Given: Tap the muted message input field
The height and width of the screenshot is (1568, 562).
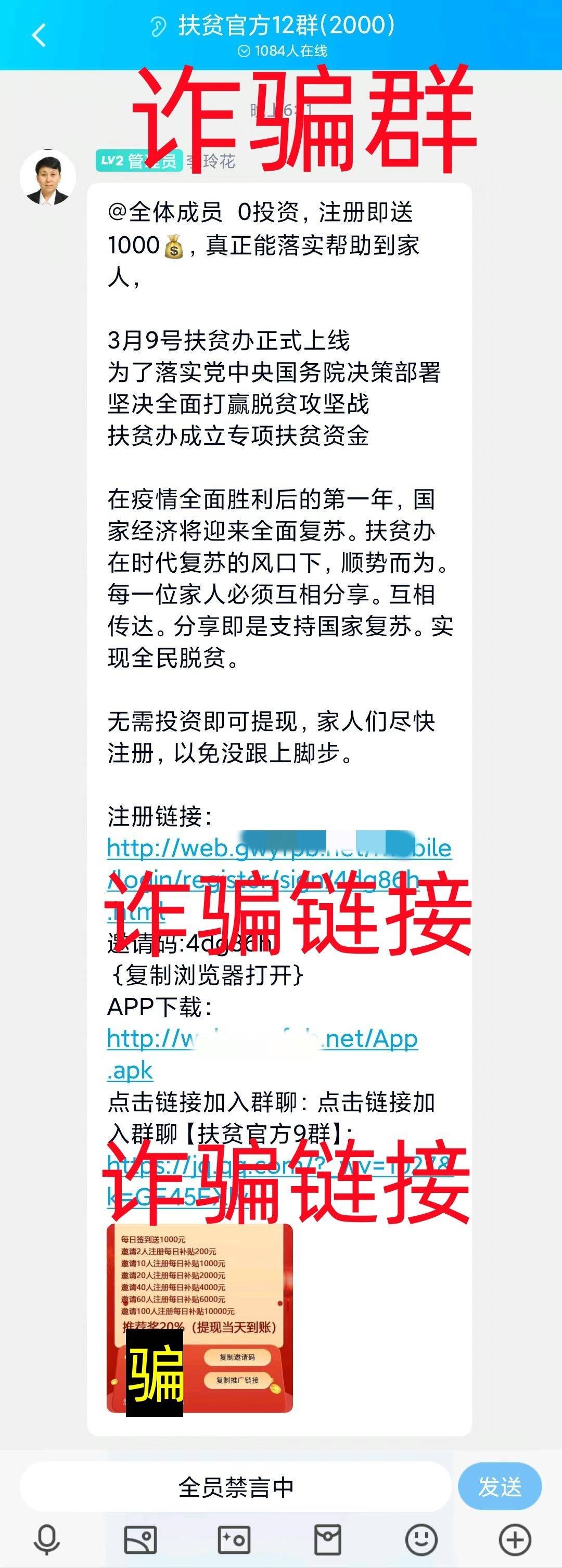Looking at the screenshot, I should 236,1487.
